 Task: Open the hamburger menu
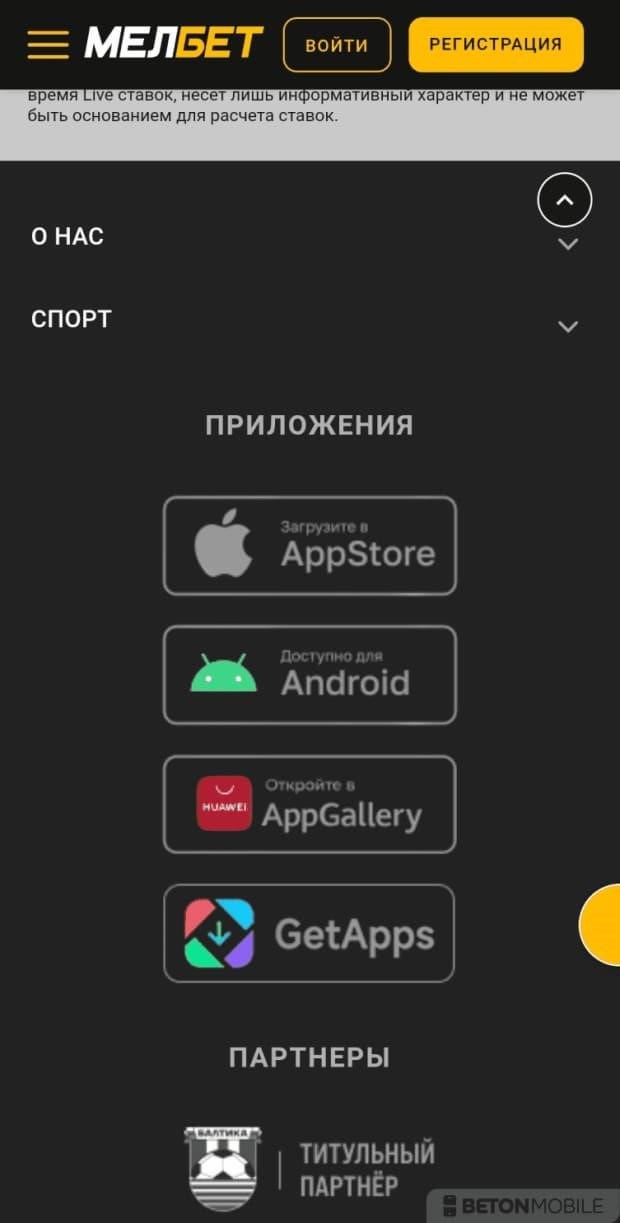pyautogui.click(x=48, y=44)
